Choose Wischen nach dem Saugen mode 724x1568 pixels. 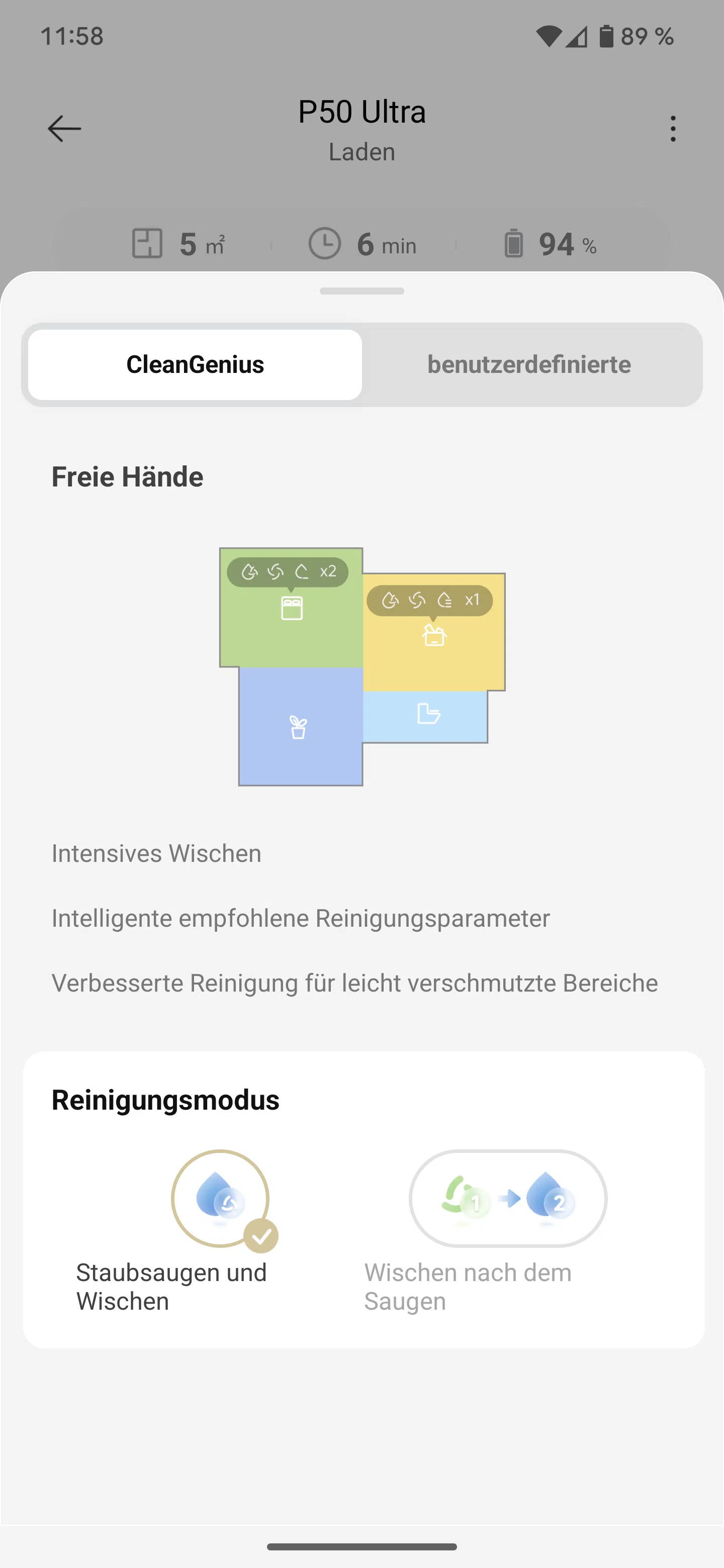(508, 1198)
